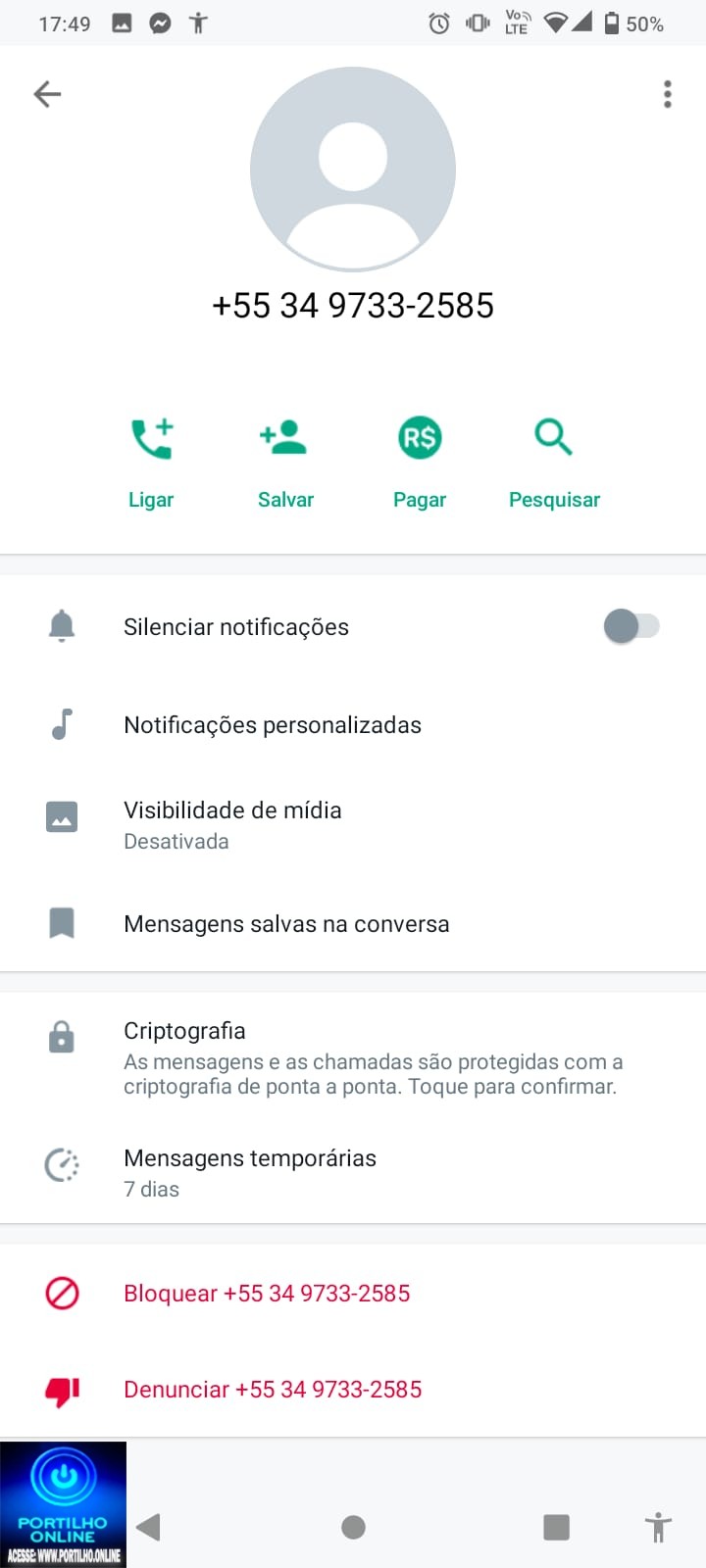Viewport: 706px width, 1568px height.
Task: Go back using the top arrow
Action: point(47,94)
